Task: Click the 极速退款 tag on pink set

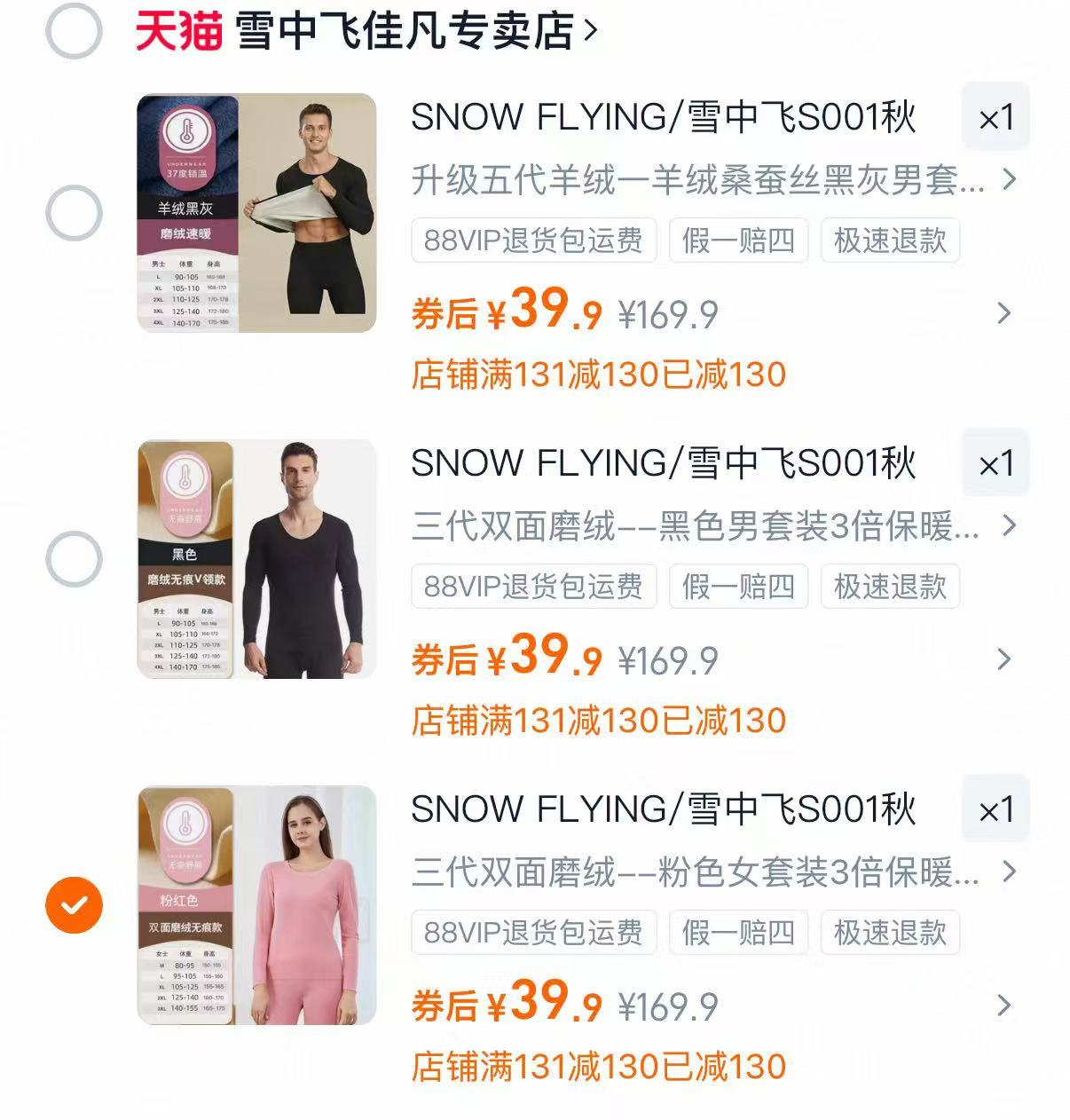Action: (x=891, y=933)
